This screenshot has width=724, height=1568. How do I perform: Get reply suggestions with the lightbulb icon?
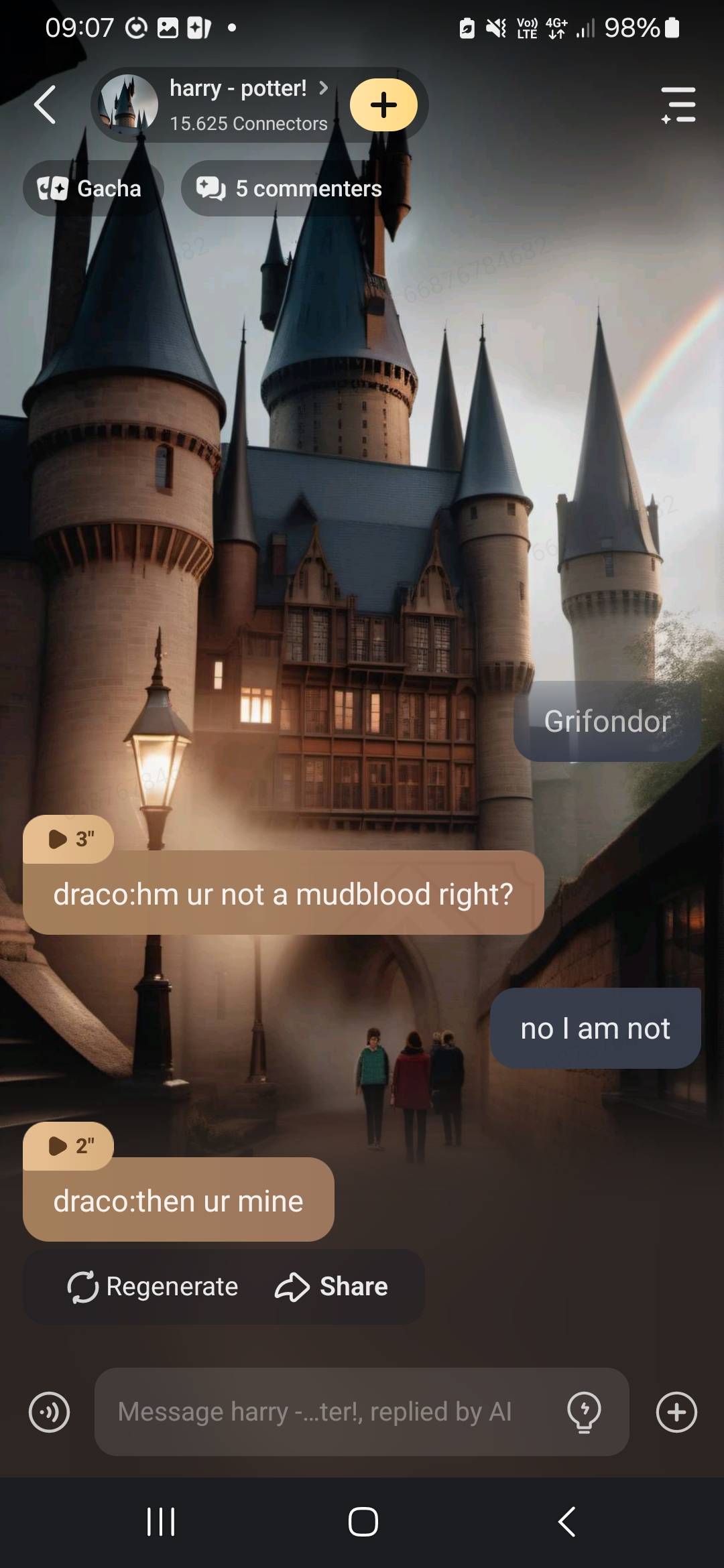(x=584, y=1412)
